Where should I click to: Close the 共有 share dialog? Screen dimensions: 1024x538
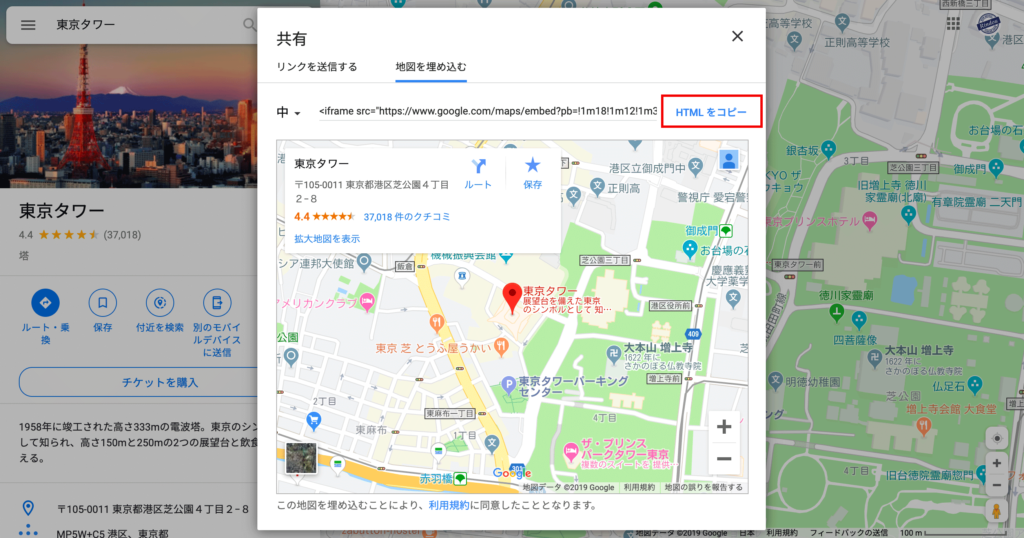click(737, 37)
